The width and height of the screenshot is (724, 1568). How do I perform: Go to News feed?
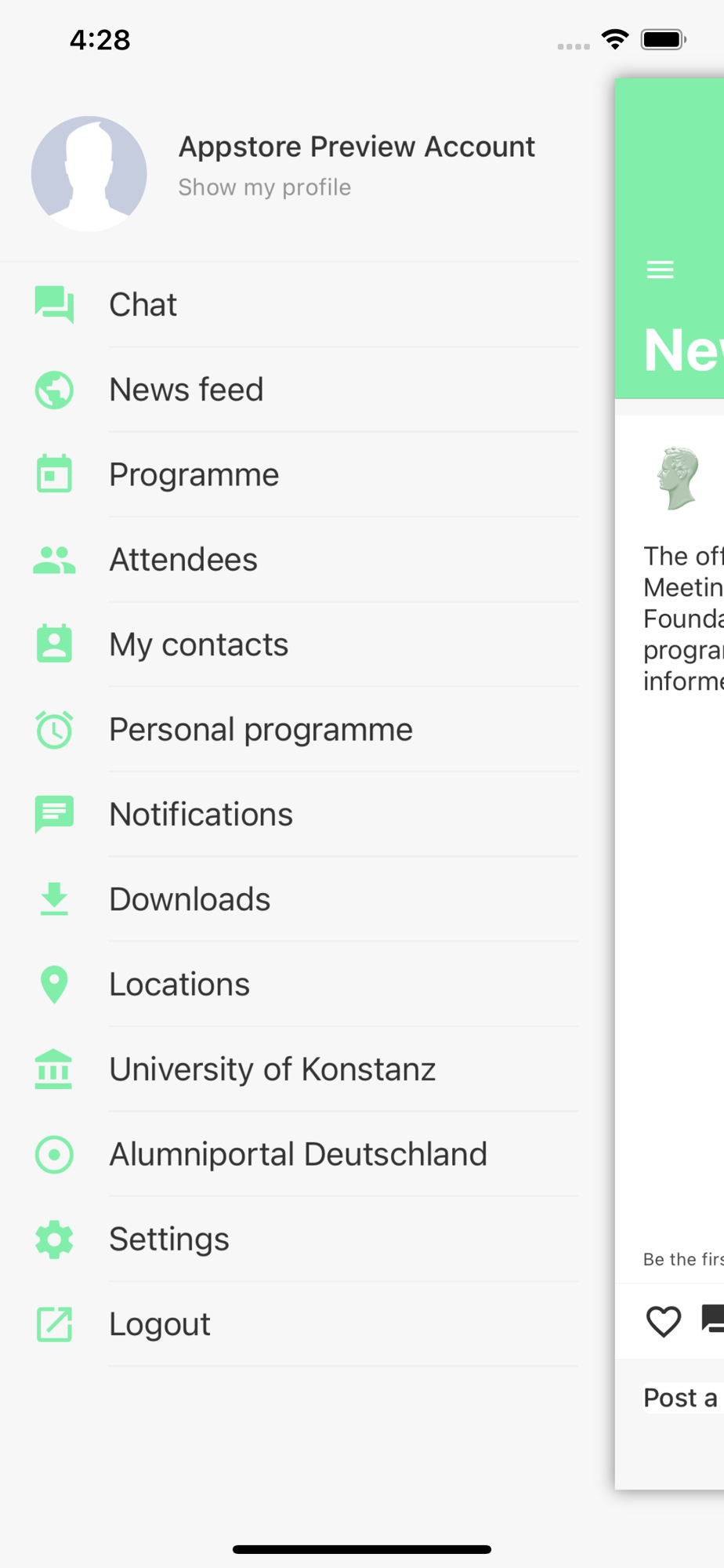point(186,390)
